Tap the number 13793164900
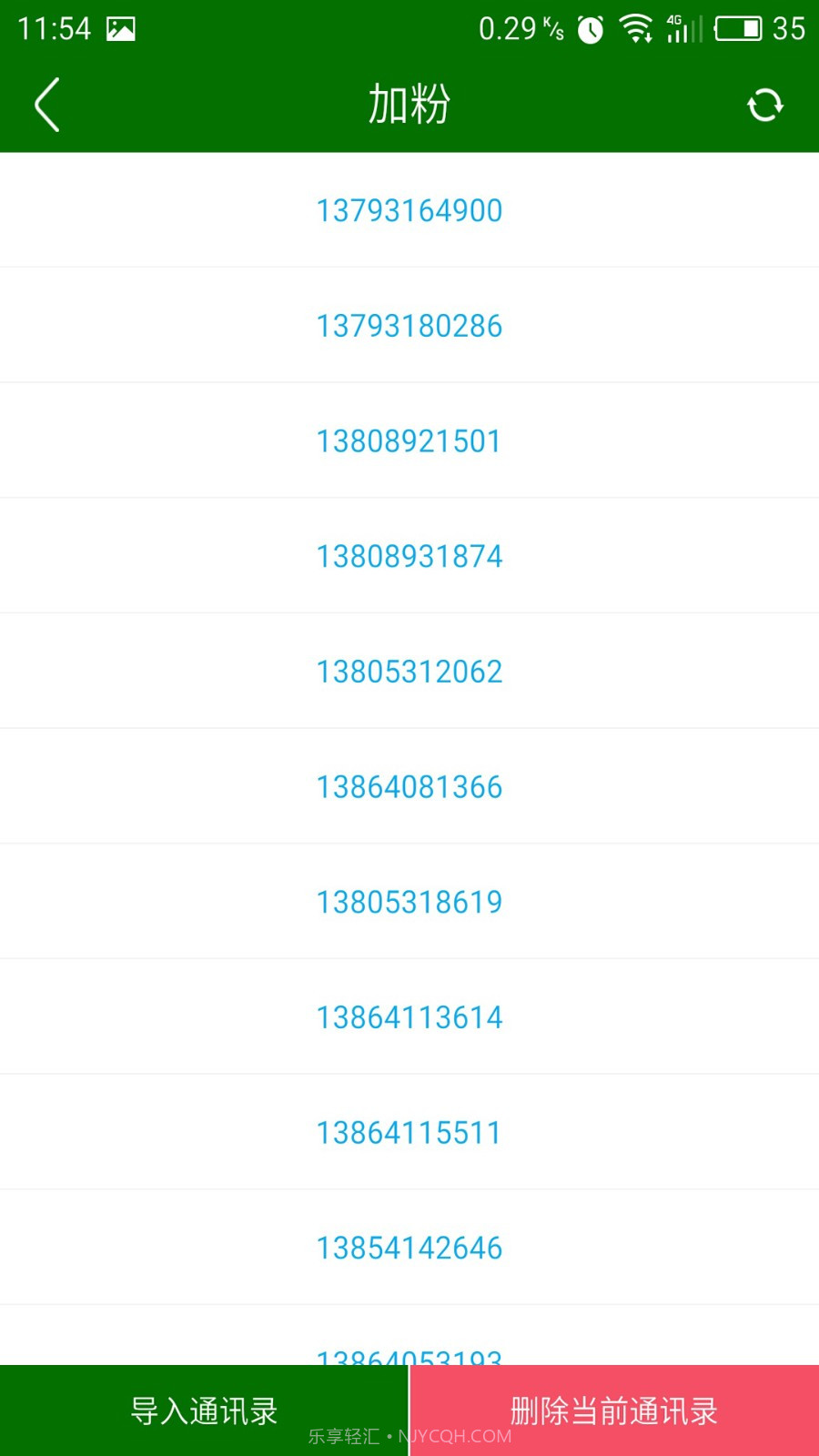Viewport: 819px width, 1456px height. pos(409,210)
